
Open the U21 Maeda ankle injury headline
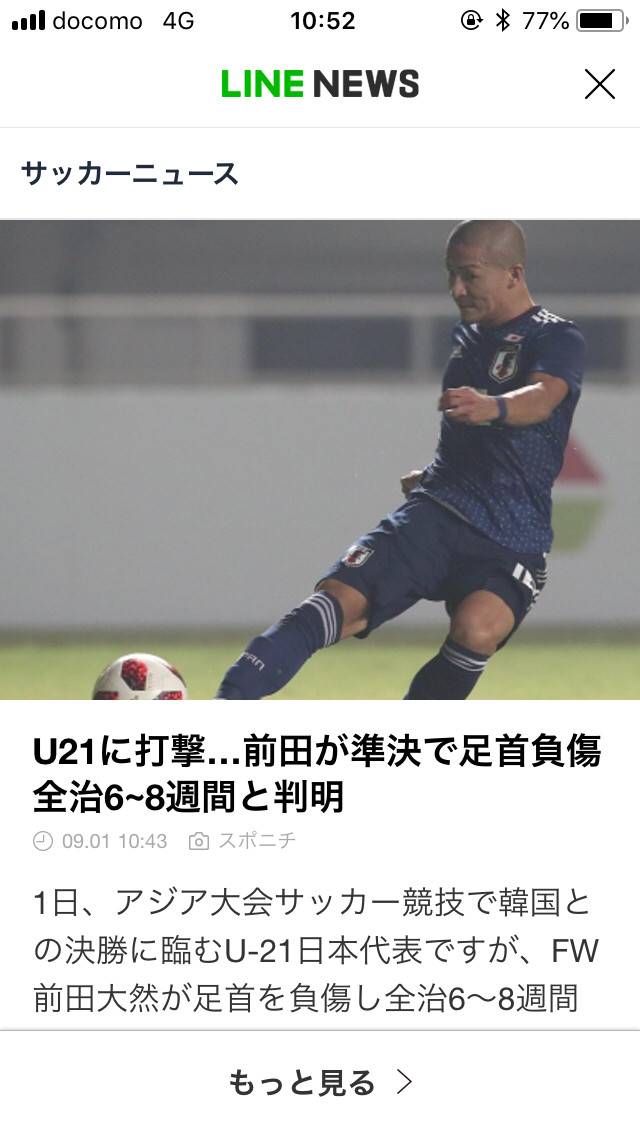317,774
